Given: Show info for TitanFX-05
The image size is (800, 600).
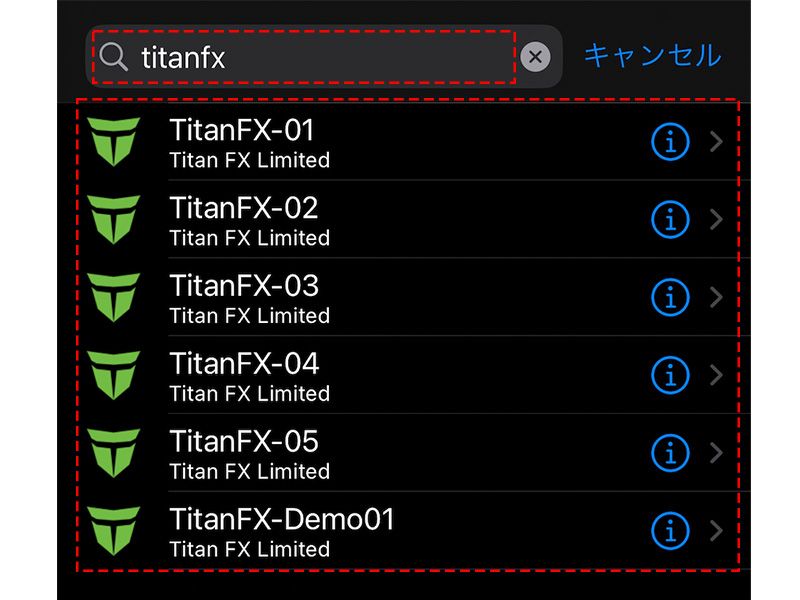Looking at the screenshot, I should pyautogui.click(x=670, y=454).
